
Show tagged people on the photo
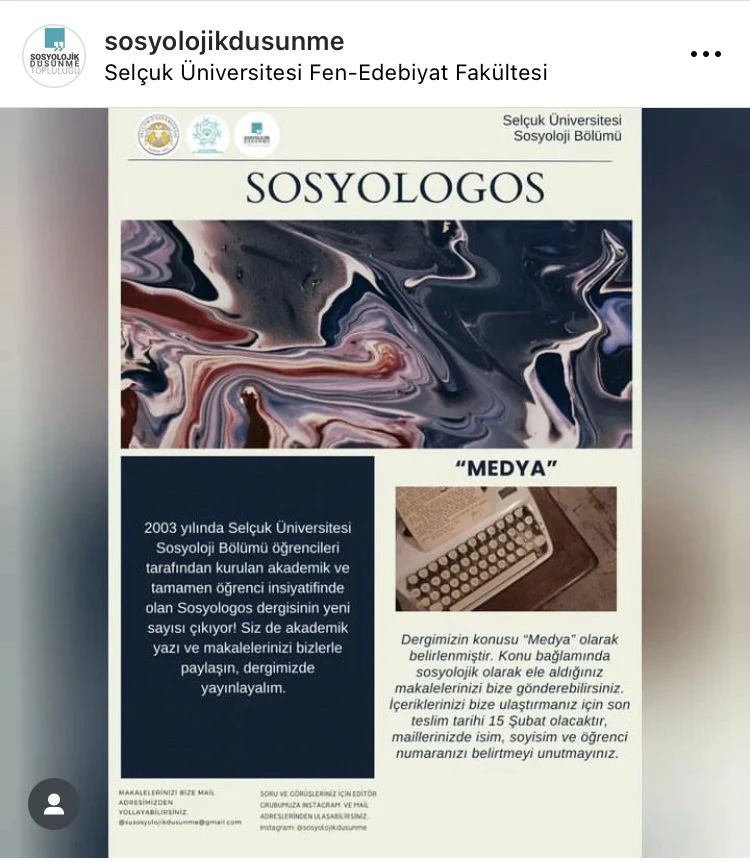(x=54, y=803)
